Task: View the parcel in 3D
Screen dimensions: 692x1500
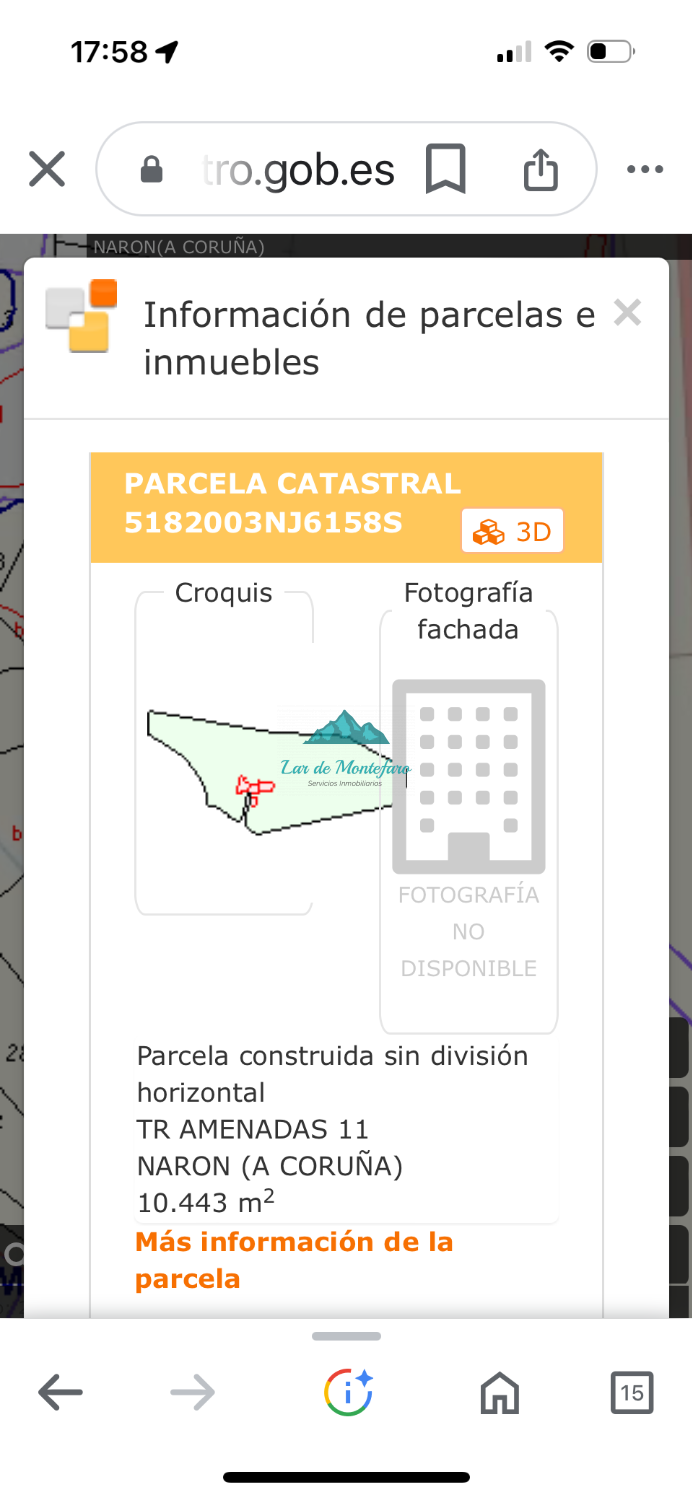Action: coord(513,532)
